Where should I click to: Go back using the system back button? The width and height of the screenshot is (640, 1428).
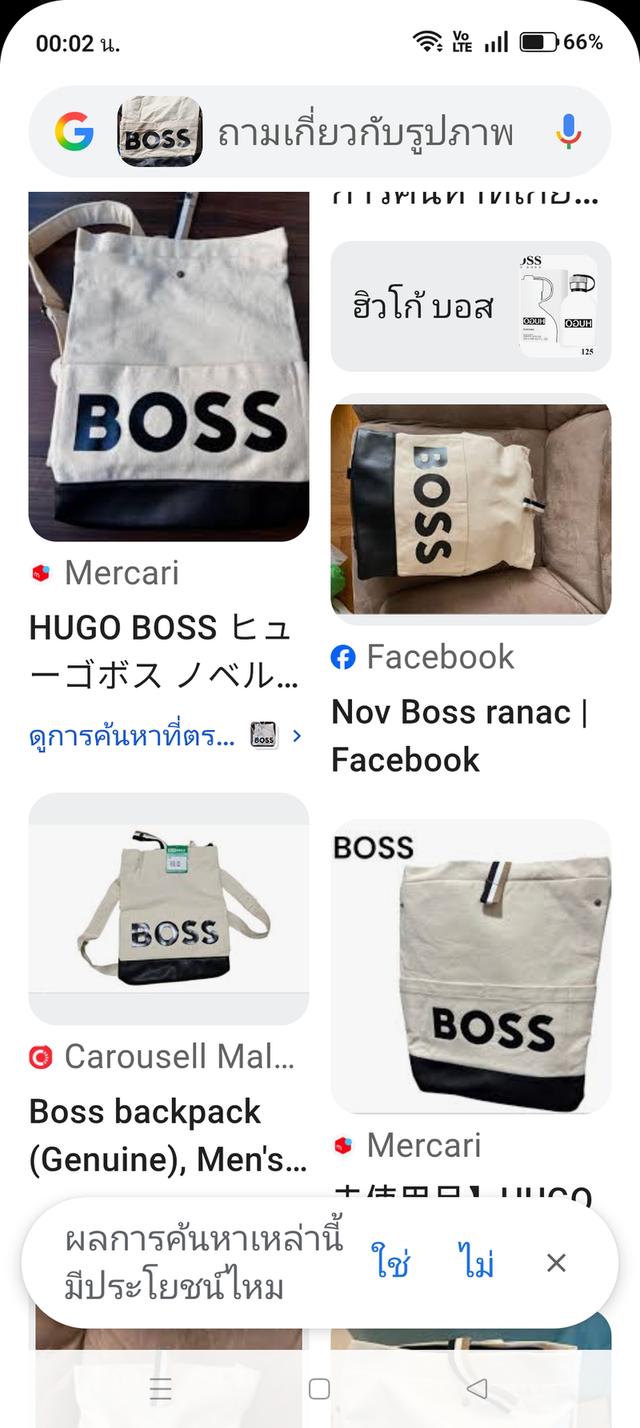coord(477,1389)
